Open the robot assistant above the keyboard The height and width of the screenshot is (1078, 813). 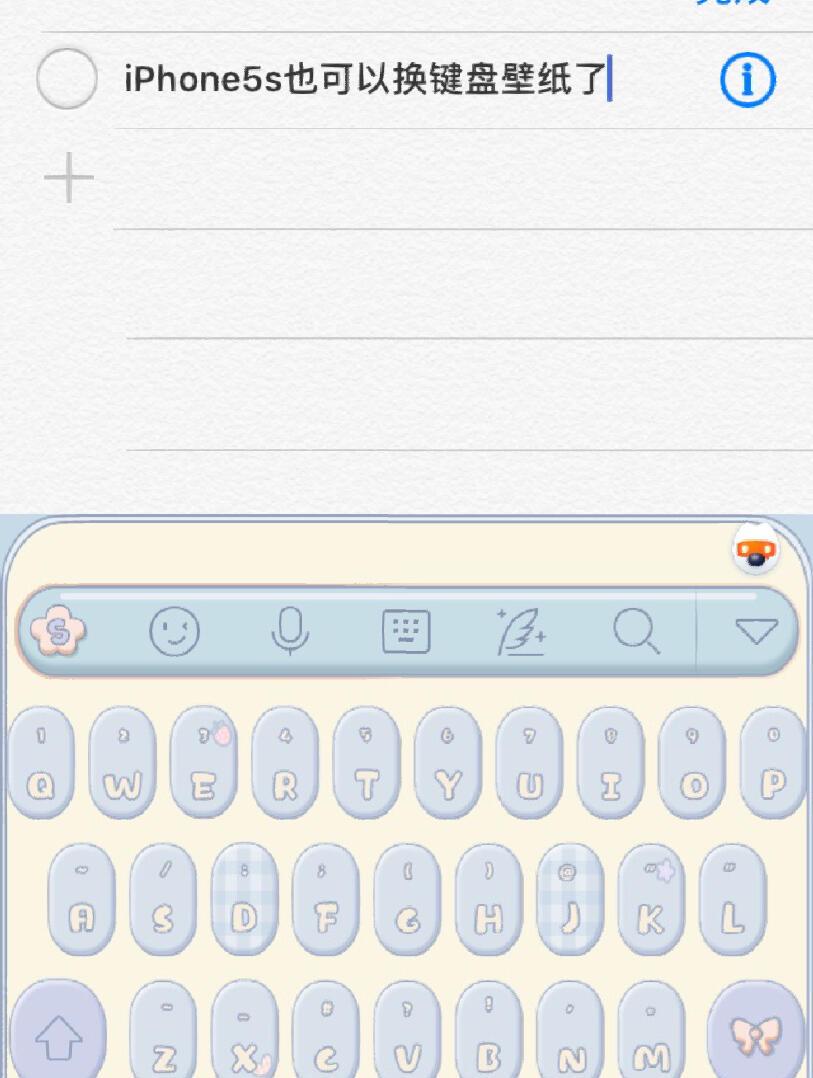(x=756, y=549)
